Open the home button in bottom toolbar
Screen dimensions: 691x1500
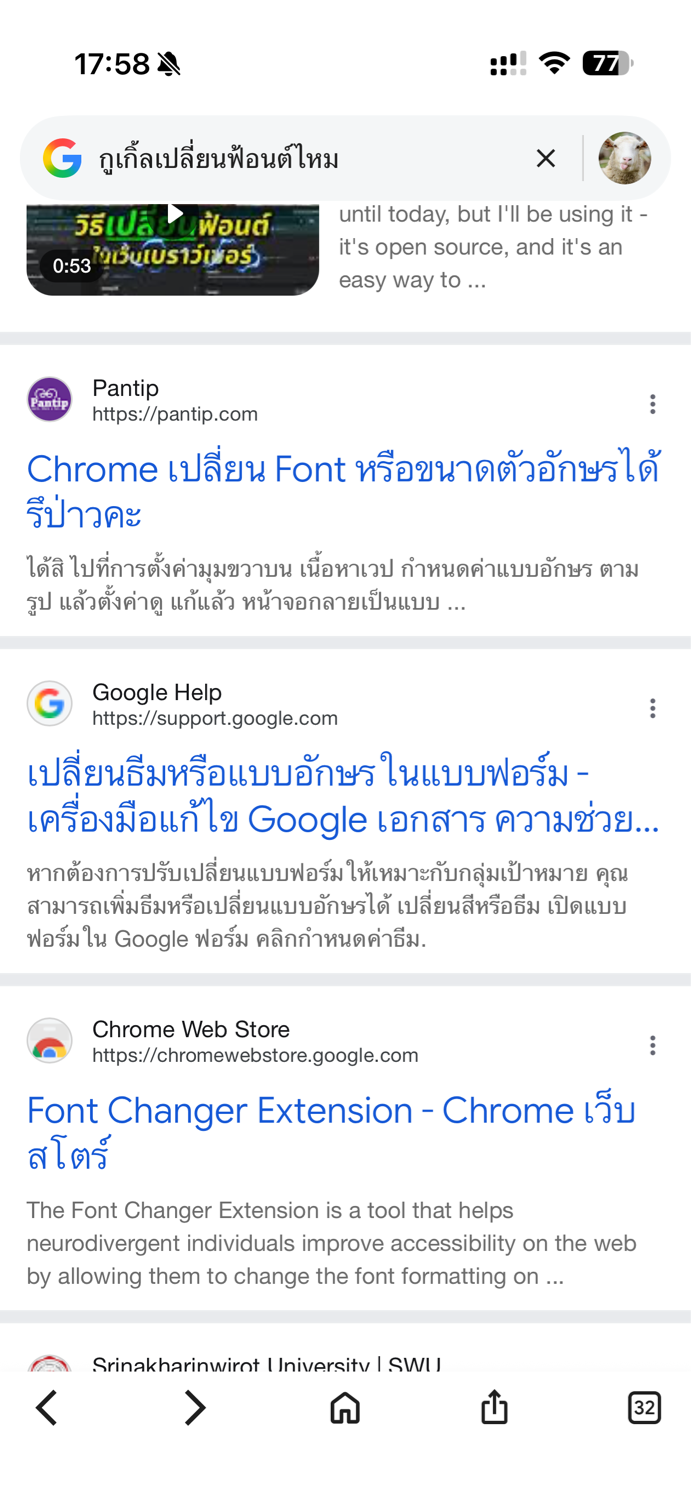345,1408
